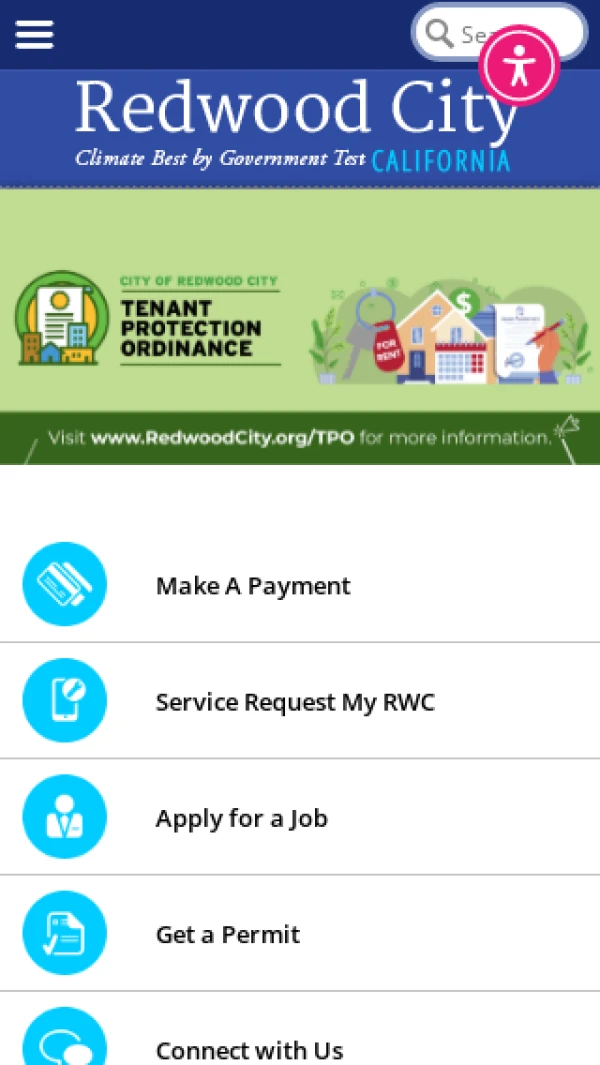Open Get a Permit
The image size is (600, 1065).
point(300,934)
